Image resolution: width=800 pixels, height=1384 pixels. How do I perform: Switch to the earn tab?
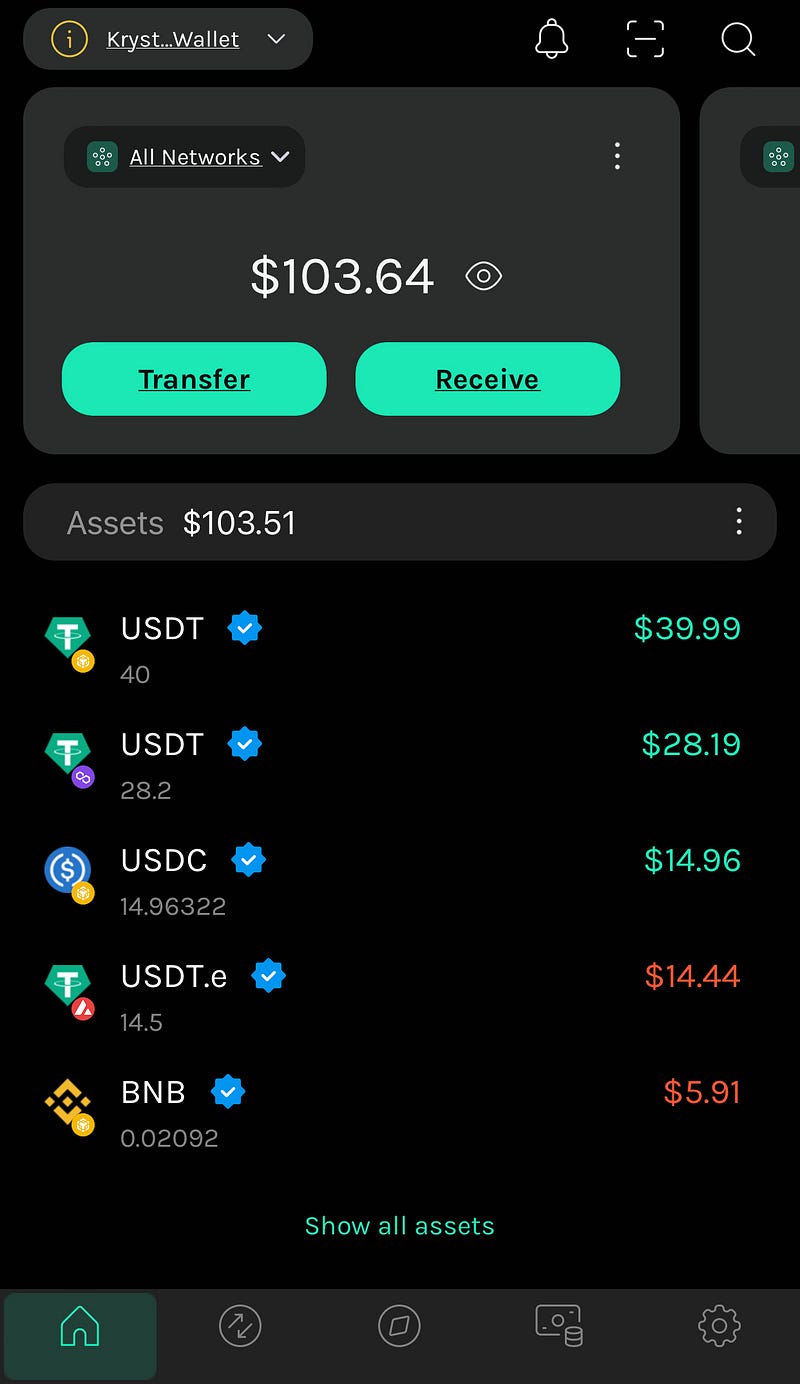(559, 1325)
